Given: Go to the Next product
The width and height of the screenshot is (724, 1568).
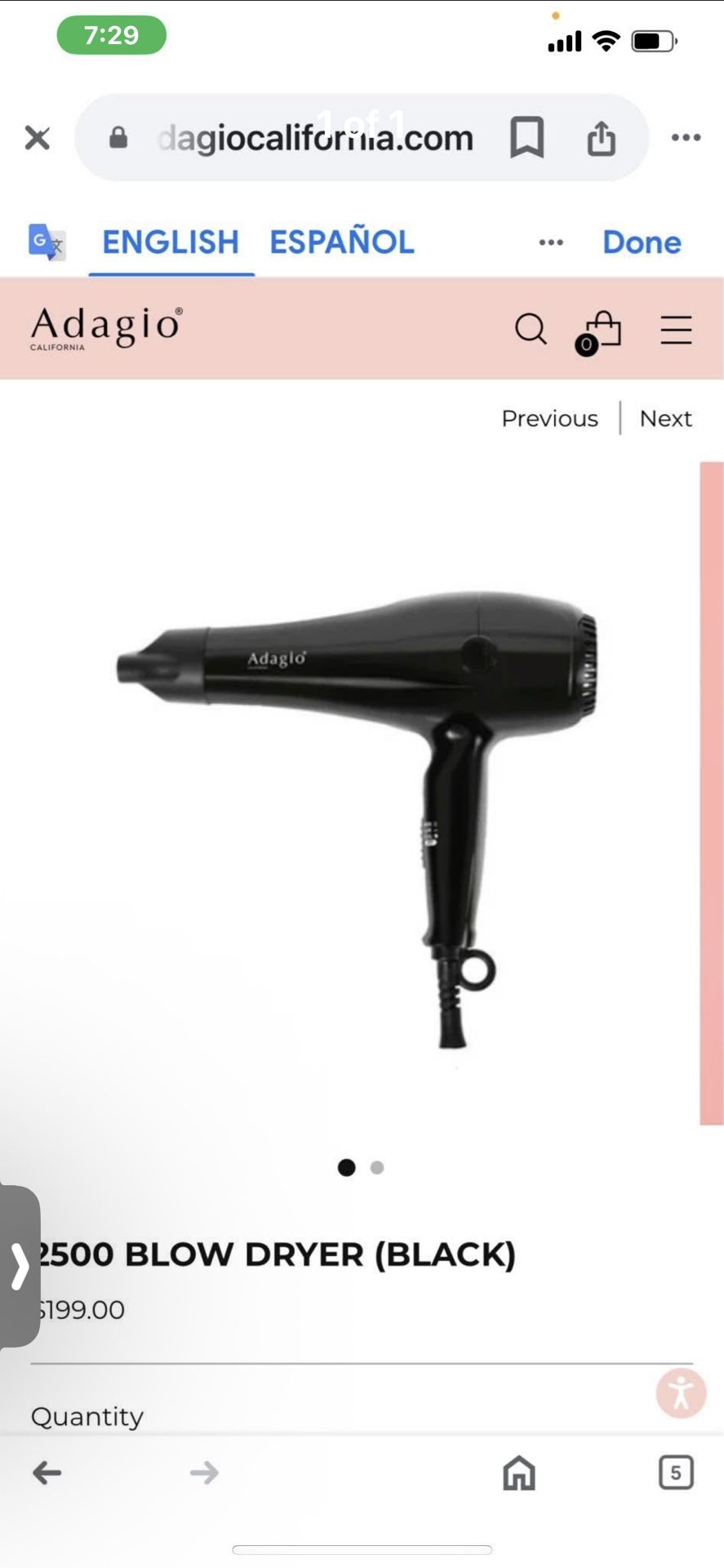Looking at the screenshot, I should 665,419.
